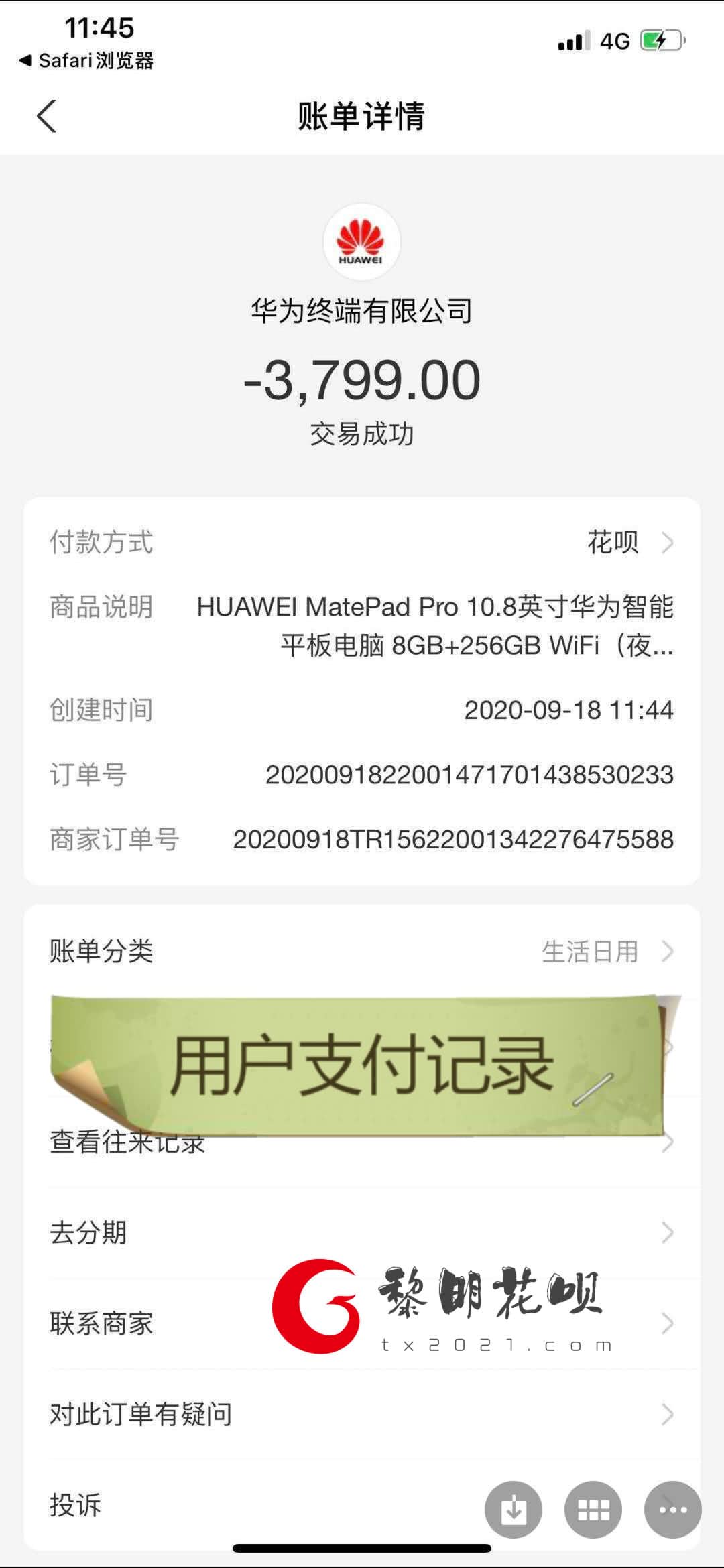The height and width of the screenshot is (1568, 724).
Task: Select 去分期 installment option
Action: coord(362,1232)
